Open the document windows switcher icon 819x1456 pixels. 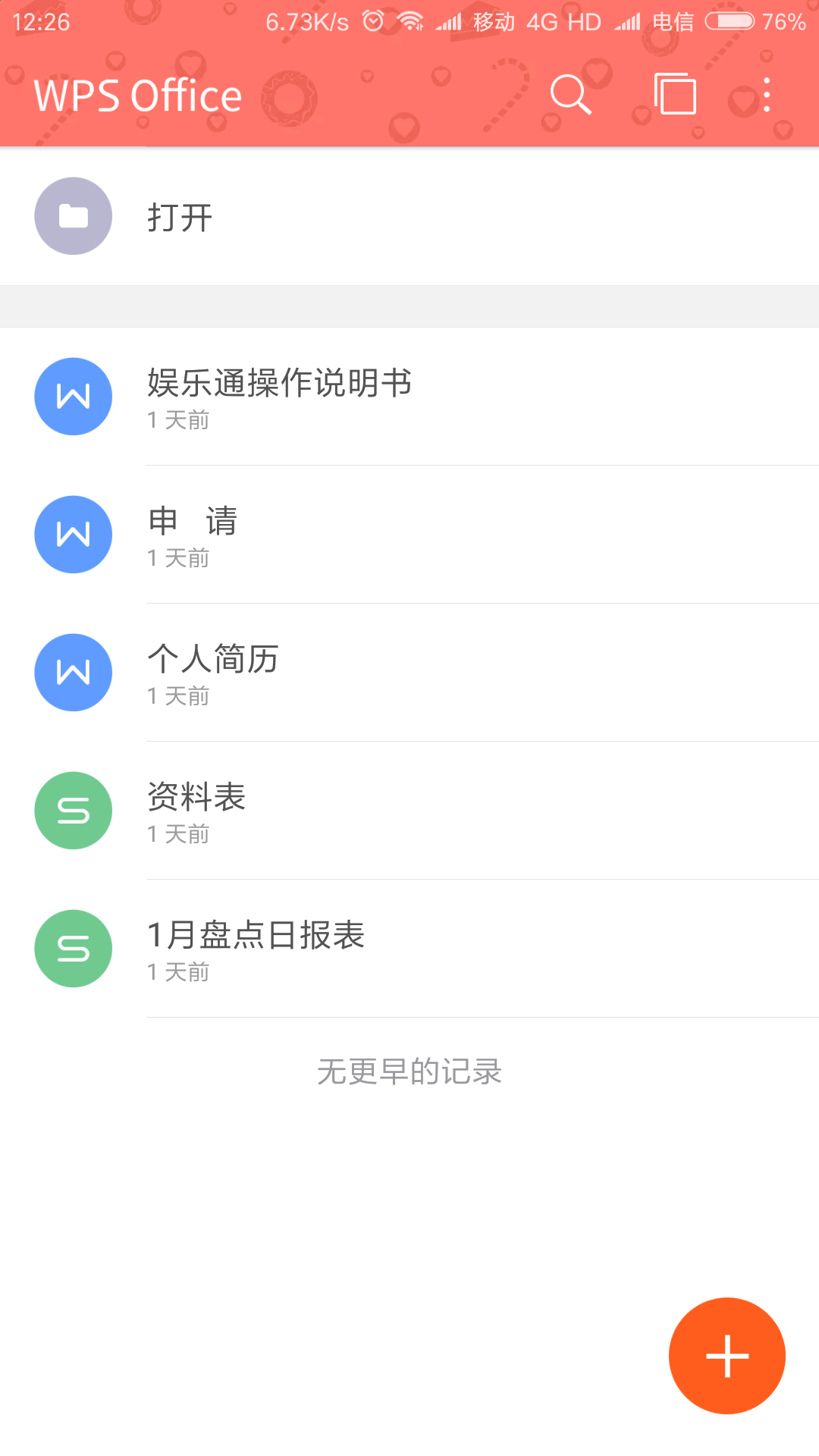point(675,94)
